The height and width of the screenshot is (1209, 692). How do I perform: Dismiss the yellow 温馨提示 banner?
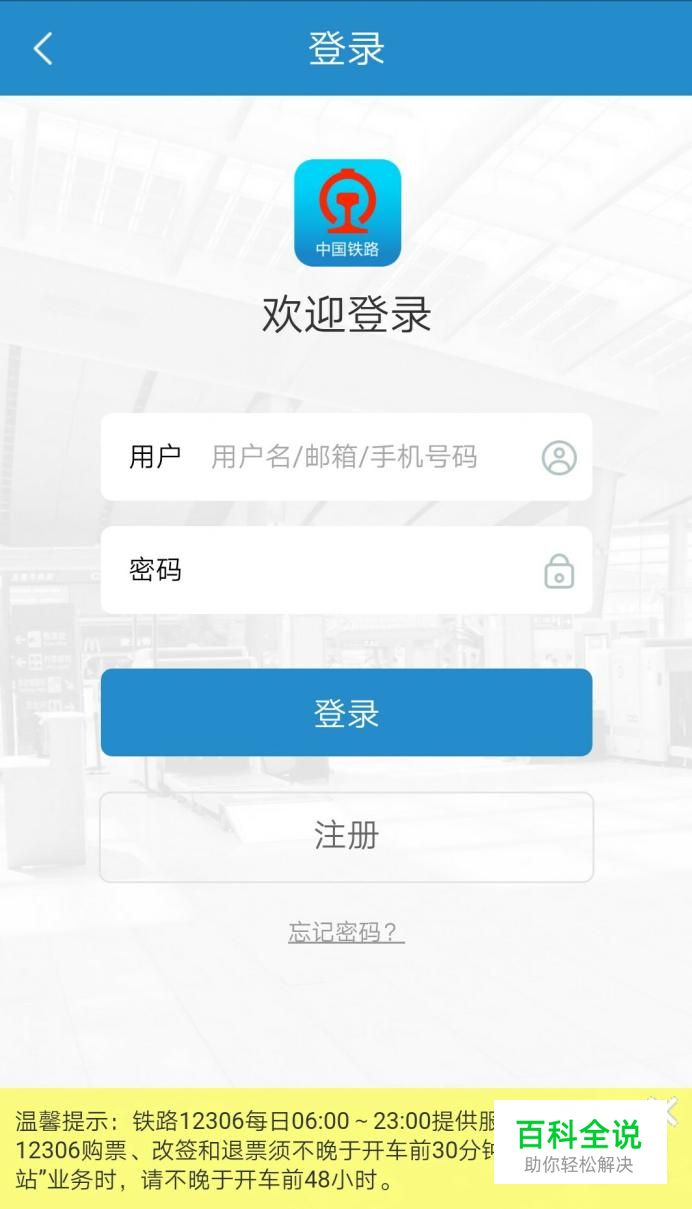point(664,1109)
